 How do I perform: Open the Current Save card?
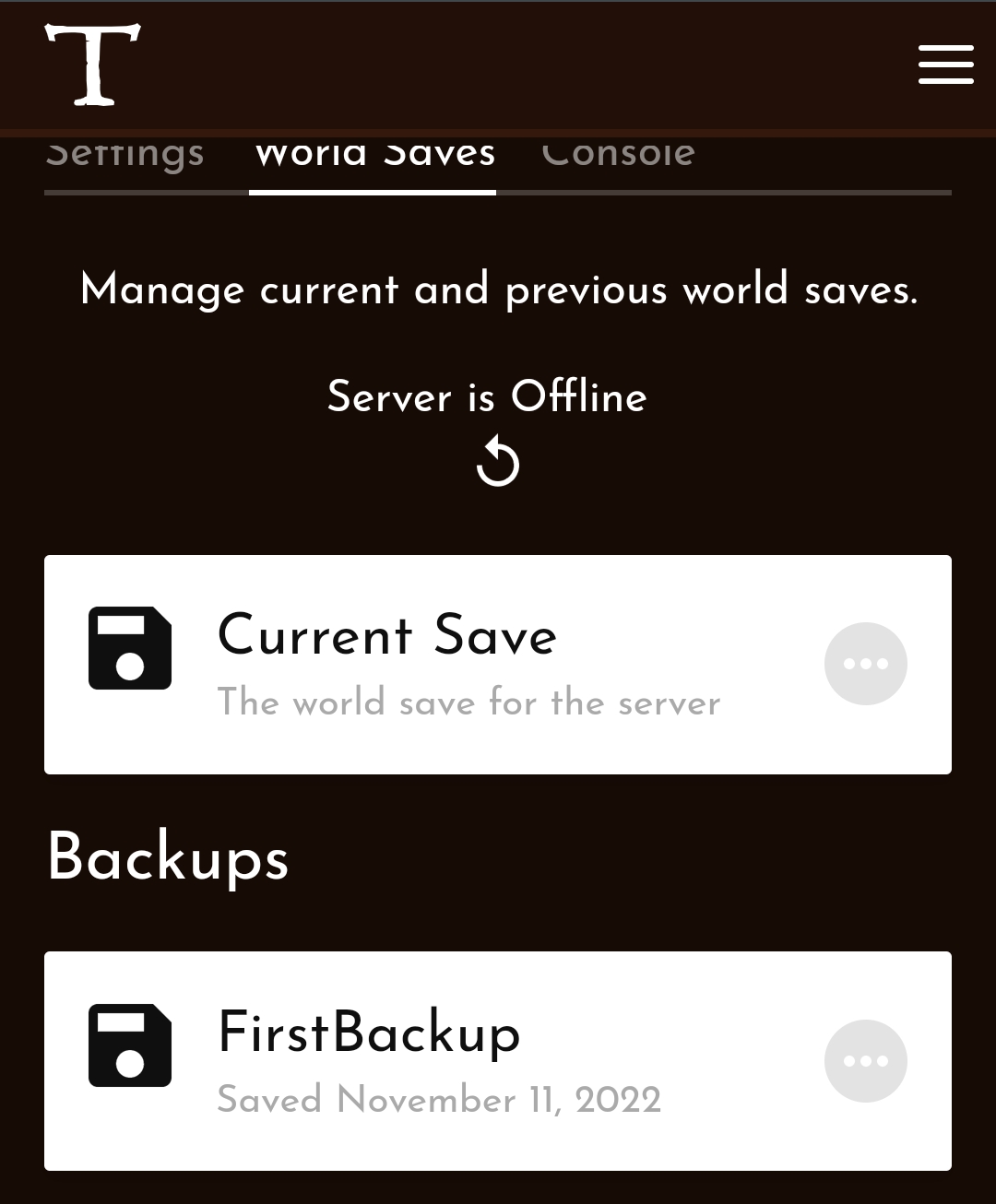point(461,664)
